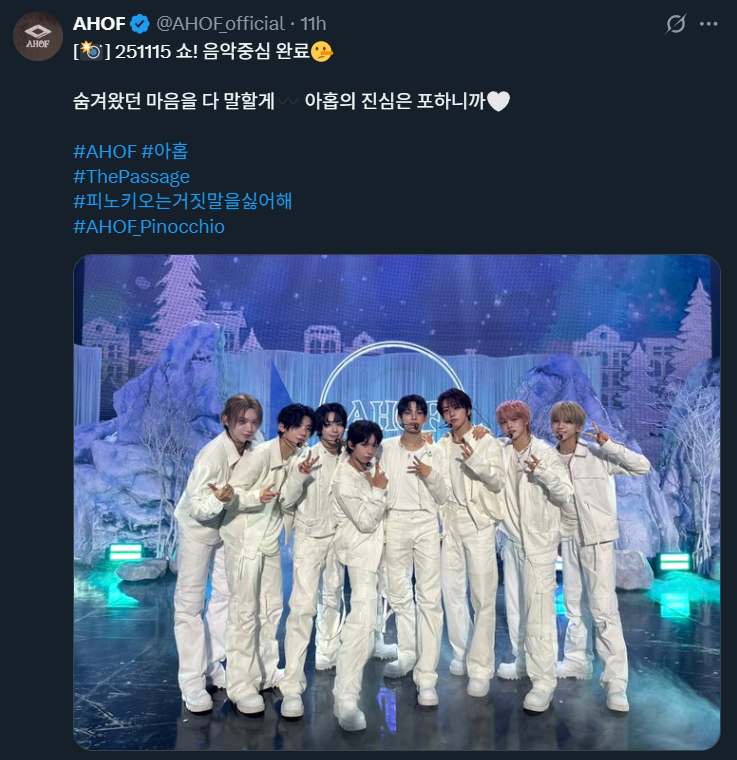Open the #ThePassage hashtag
737x760 pixels.
(132, 176)
